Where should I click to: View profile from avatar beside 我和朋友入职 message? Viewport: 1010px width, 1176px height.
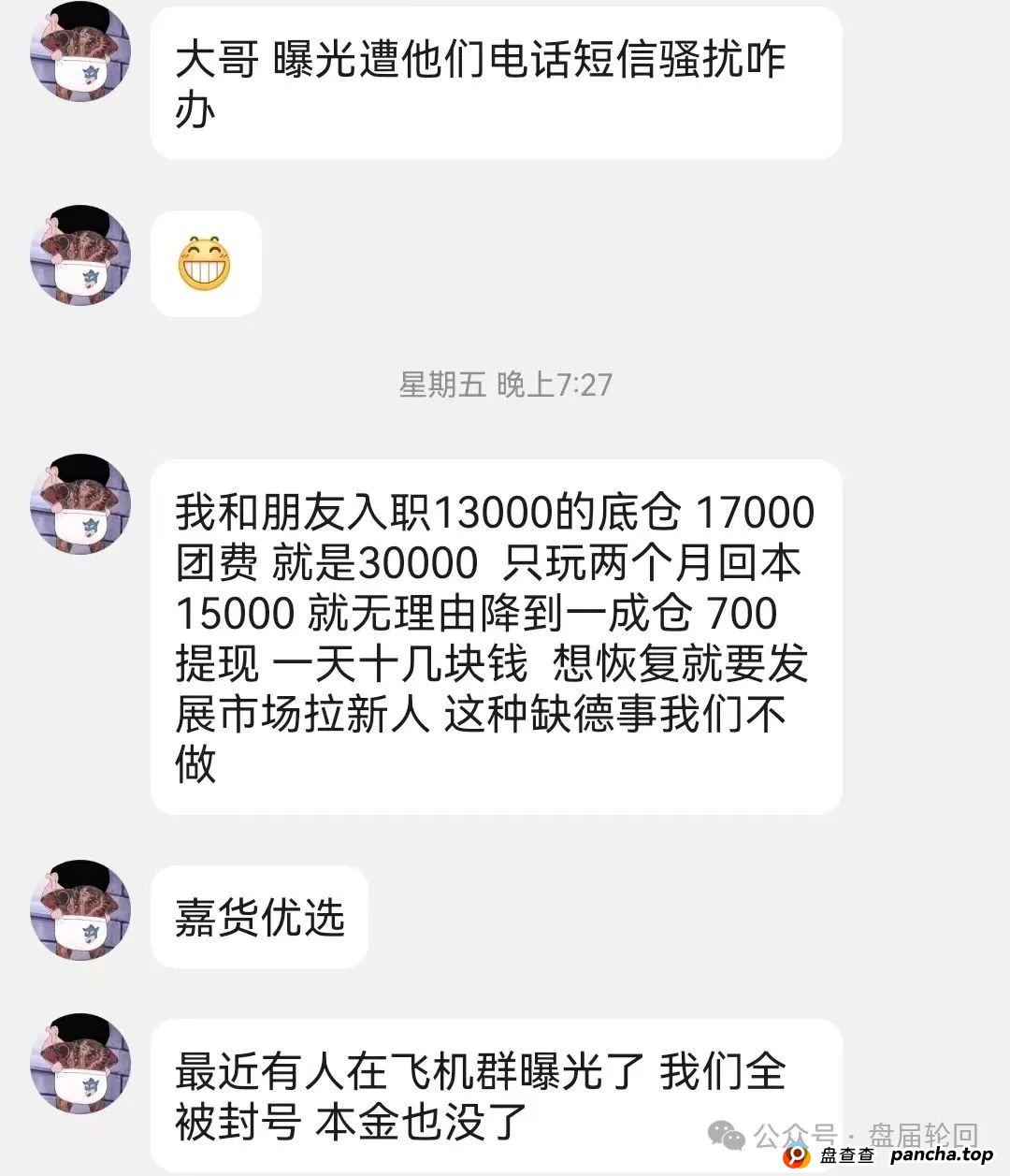click(x=80, y=503)
